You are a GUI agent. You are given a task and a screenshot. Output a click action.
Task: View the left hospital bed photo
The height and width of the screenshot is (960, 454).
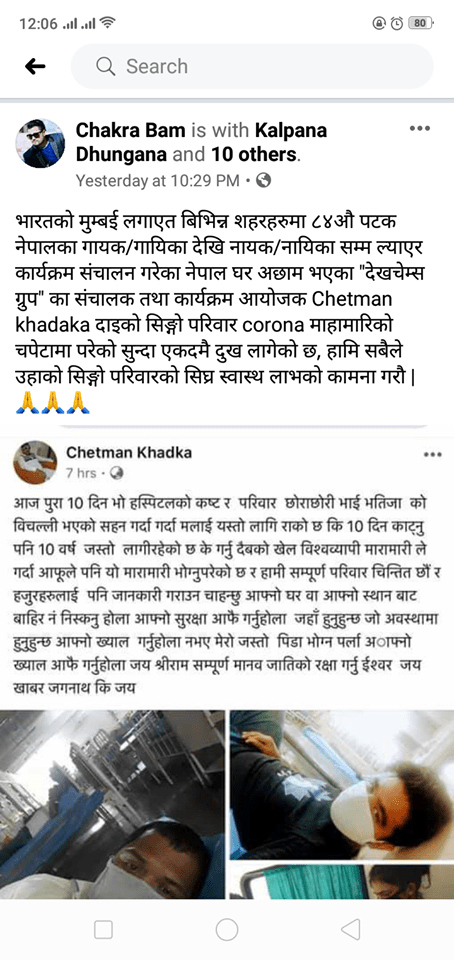click(x=112, y=804)
